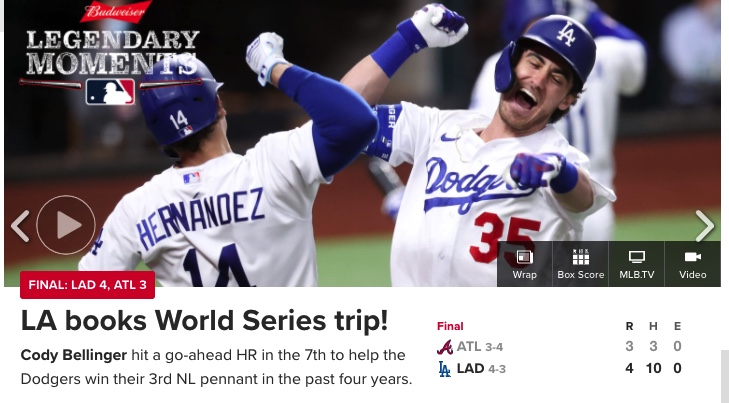The image size is (729, 403).
Task: Open the game Wrap
Action: click(524, 264)
